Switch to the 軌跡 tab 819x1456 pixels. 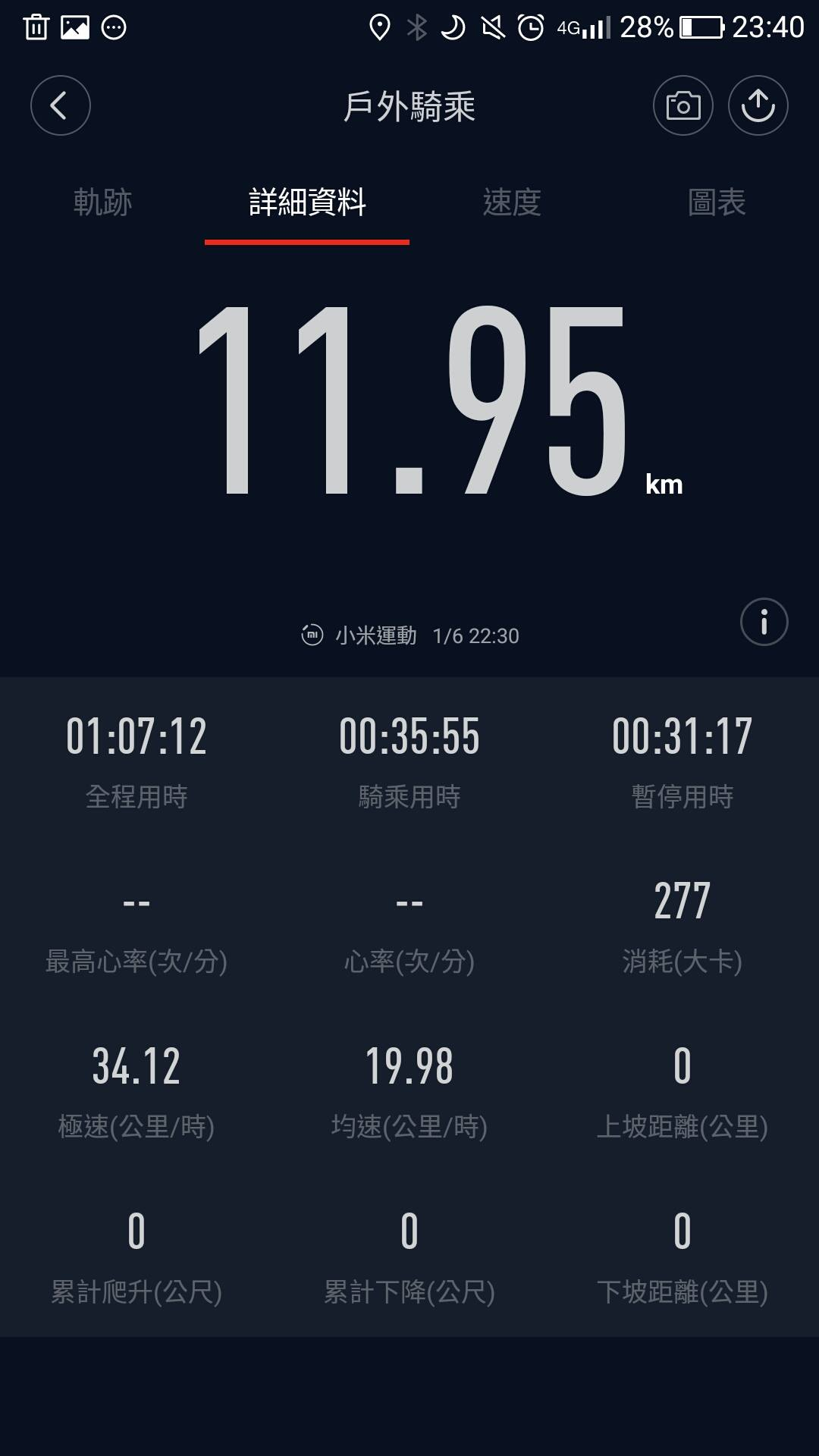pos(102,202)
